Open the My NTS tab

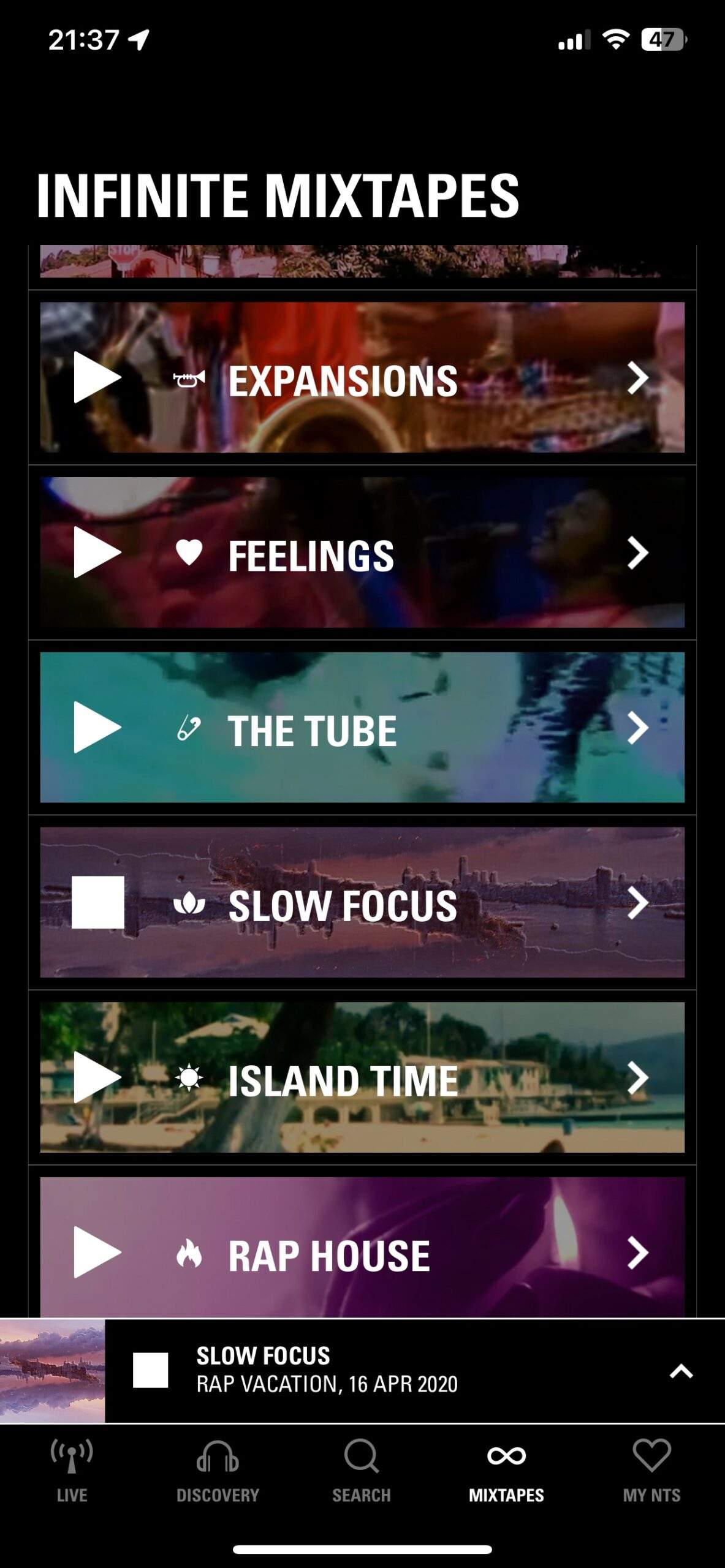click(x=651, y=1471)
